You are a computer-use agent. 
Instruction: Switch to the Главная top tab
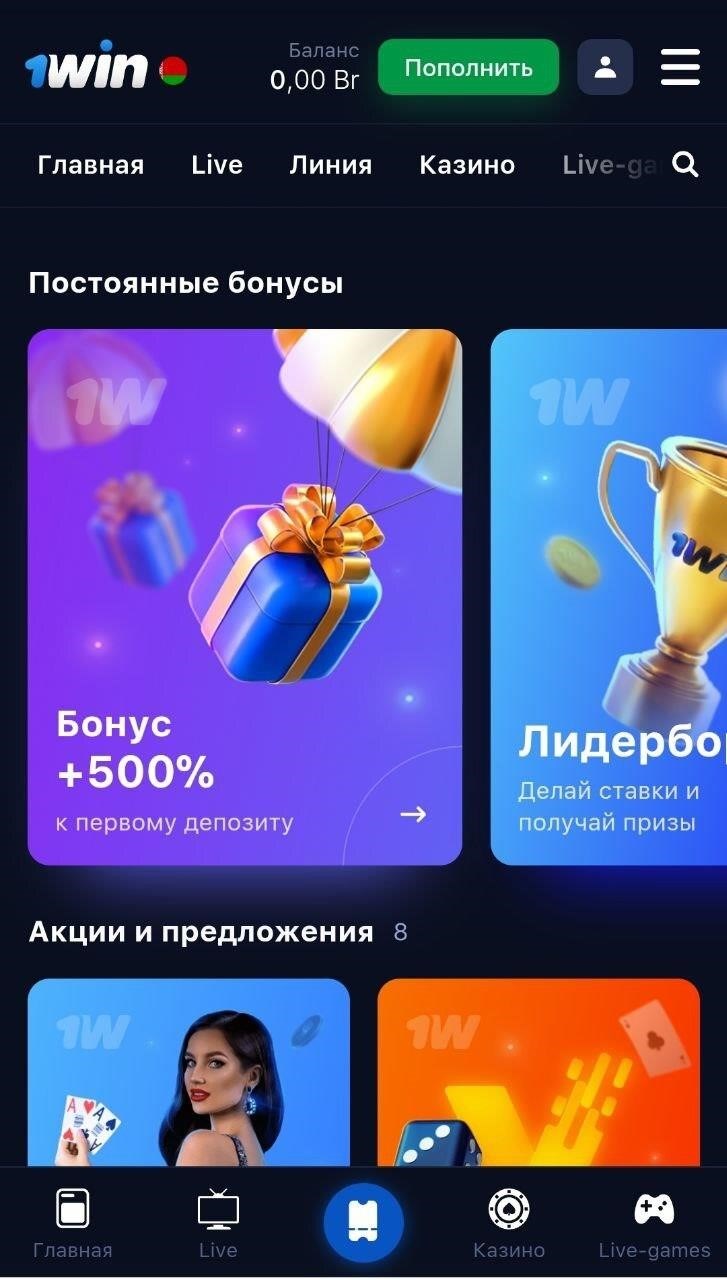[x=91, y=165]
